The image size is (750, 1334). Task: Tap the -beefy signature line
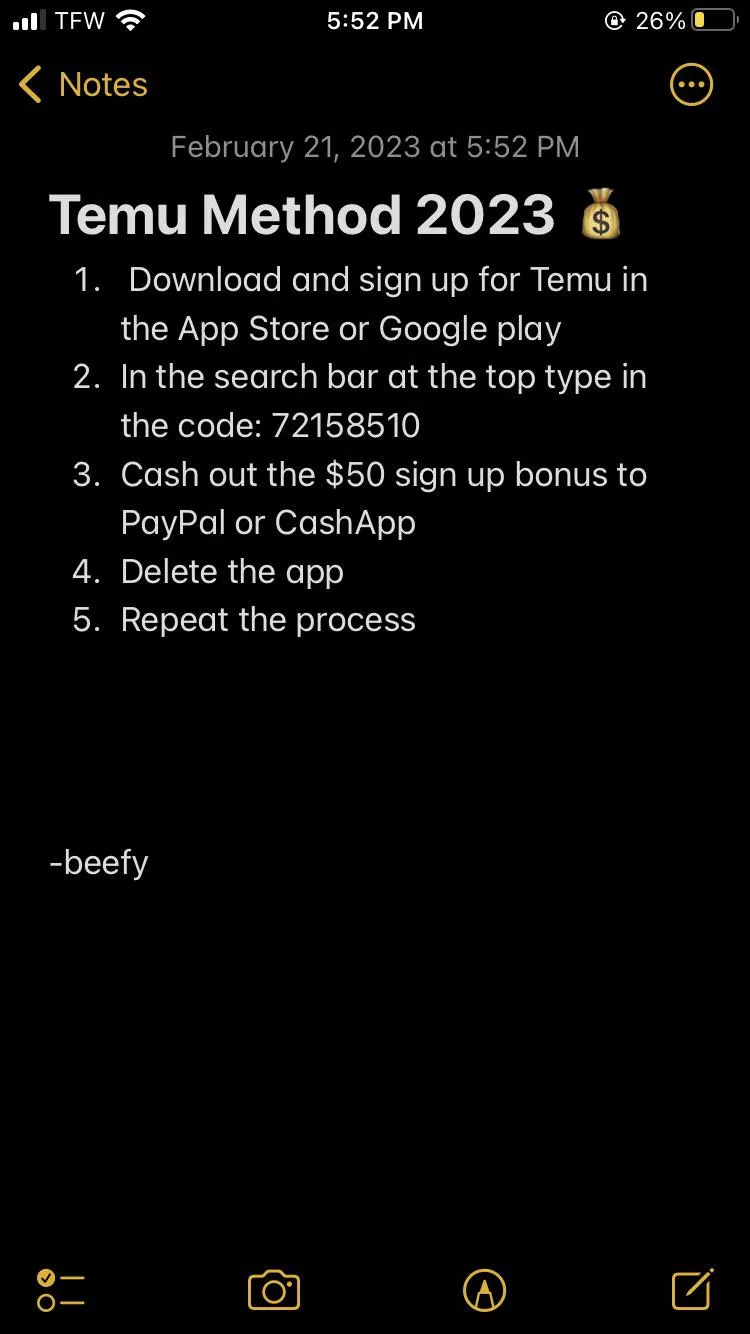click(x=98, y=862)
